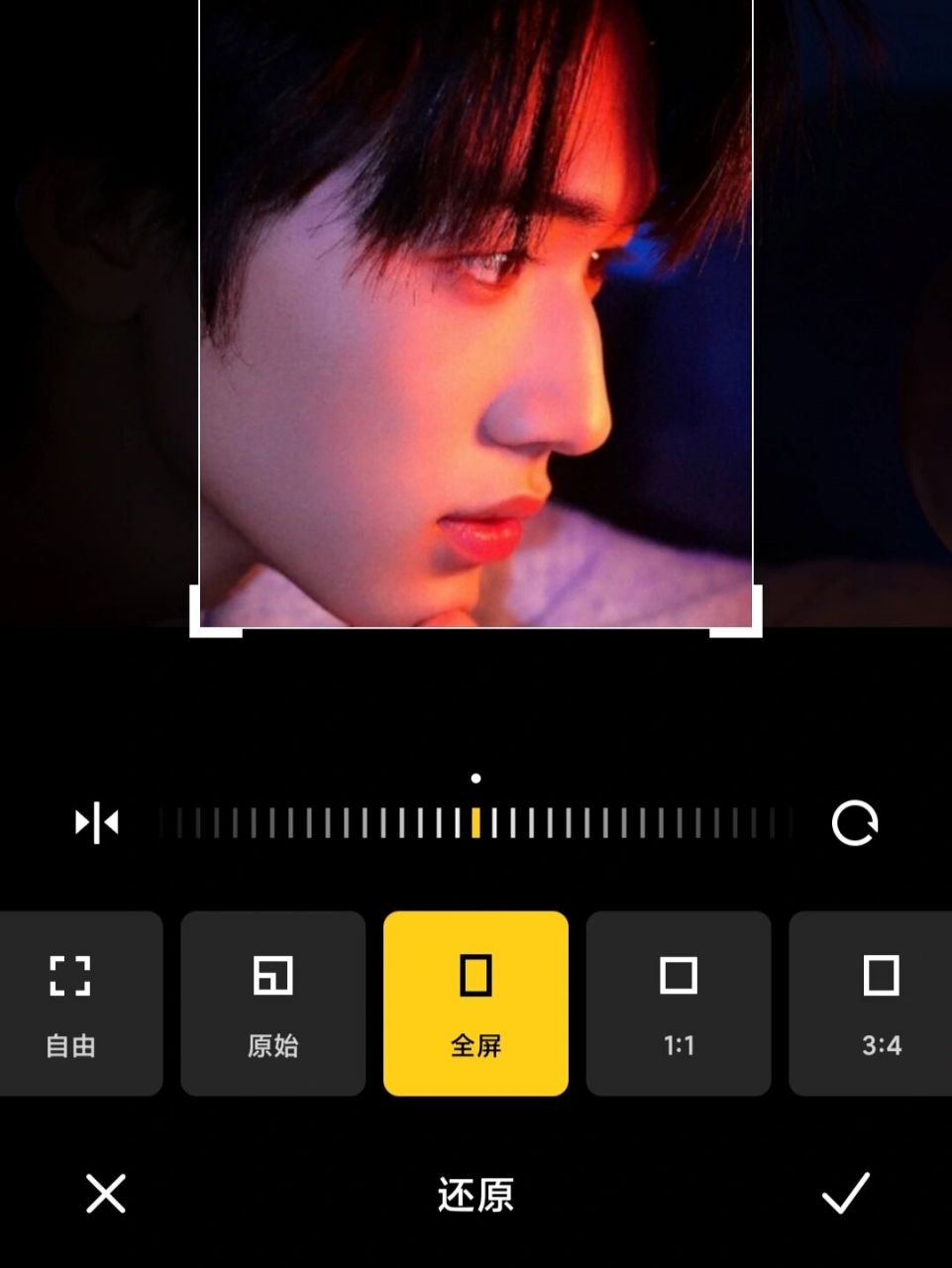This screenshot has width=952, height=1268.
Task: Select the 全屏 fullscreen crop ratio
Action: click(x=476, y=1003)
